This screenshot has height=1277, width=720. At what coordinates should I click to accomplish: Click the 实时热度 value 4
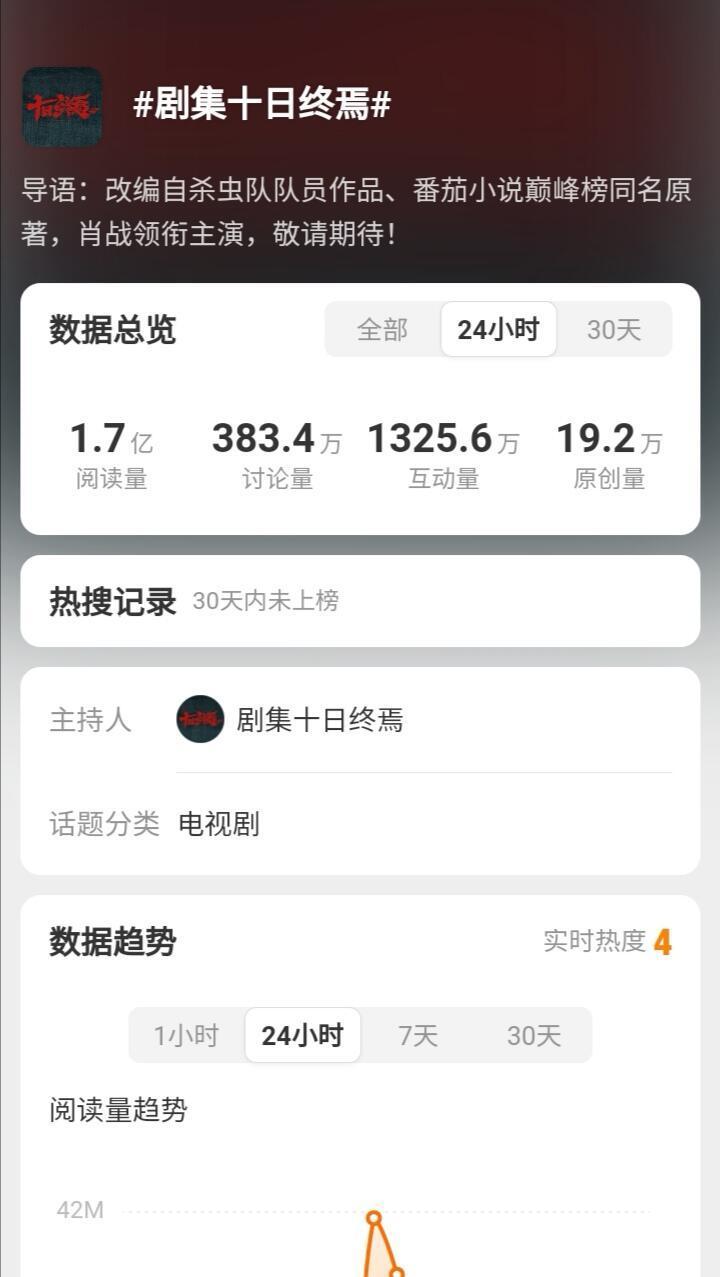pos(664,943)
